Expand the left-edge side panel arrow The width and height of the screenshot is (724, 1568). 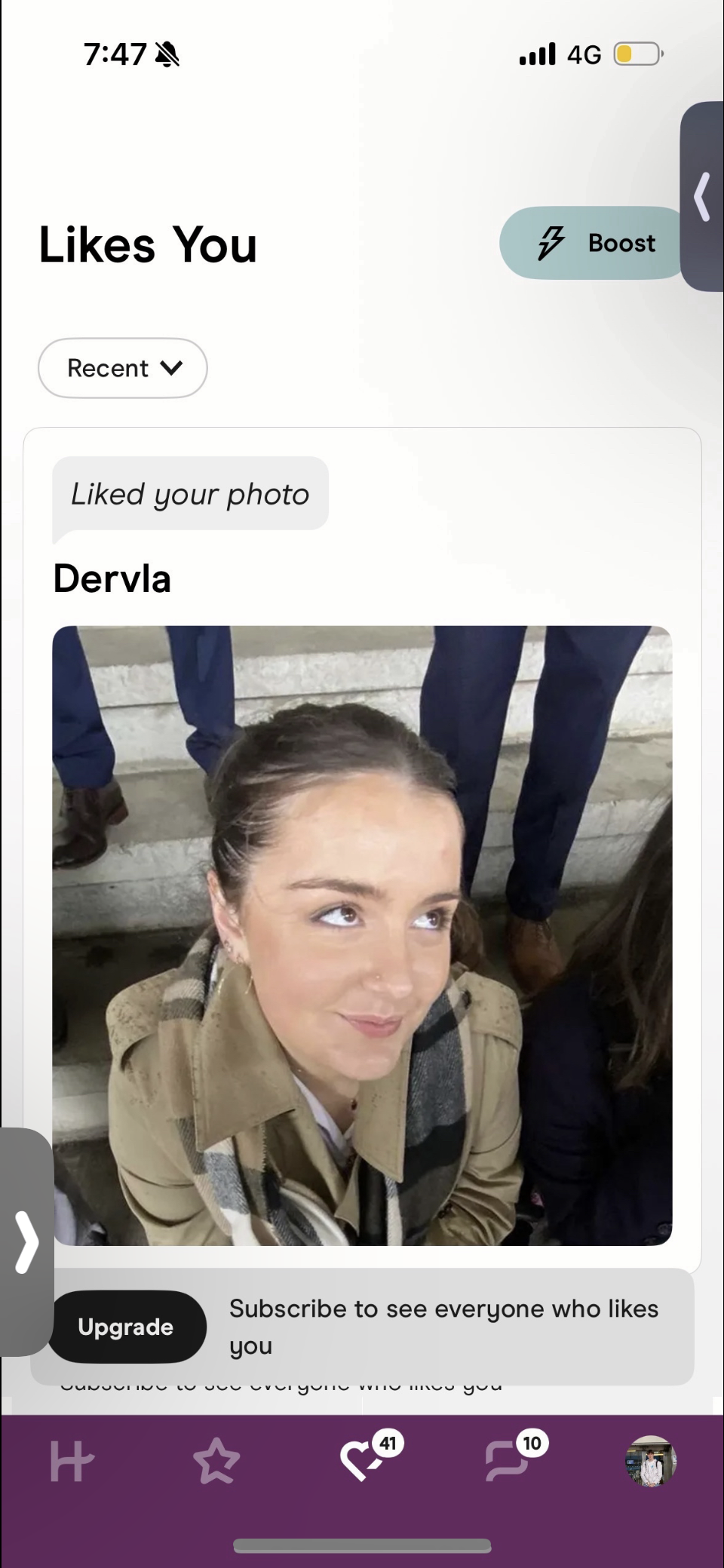pos(26,1242)
